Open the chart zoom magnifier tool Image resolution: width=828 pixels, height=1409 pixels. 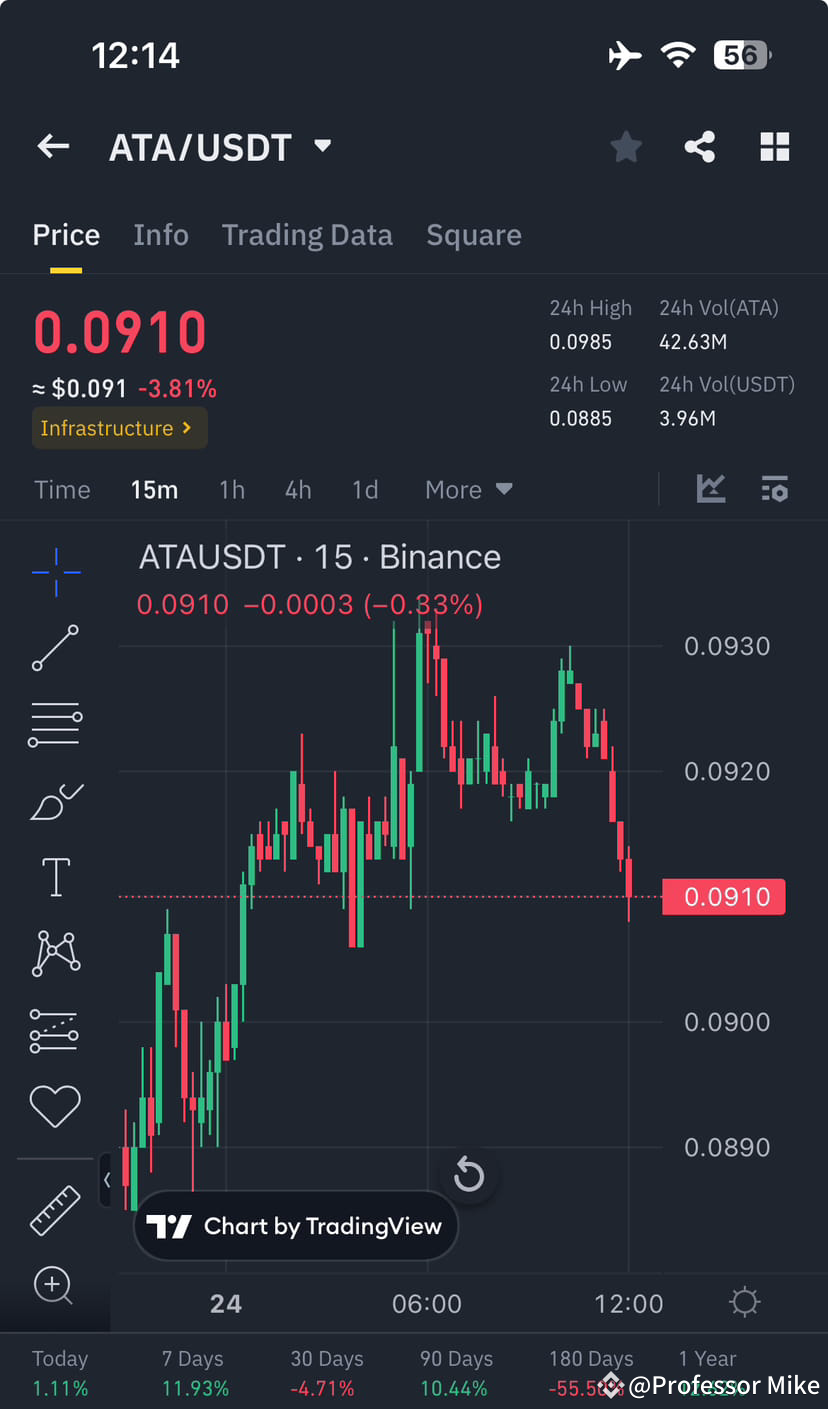(x=55, y=1287)
